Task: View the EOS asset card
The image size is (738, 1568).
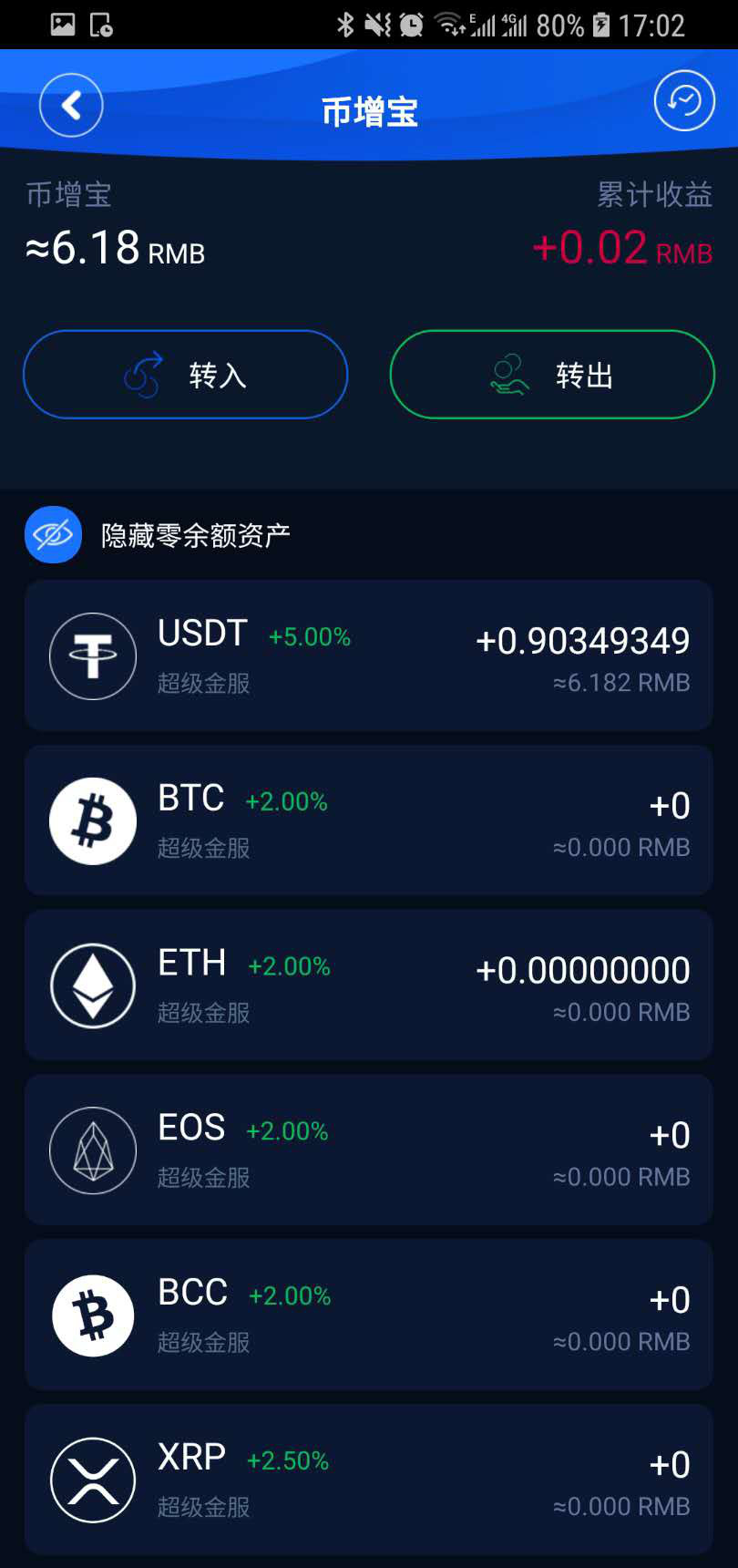Action: coord(368,1150)
